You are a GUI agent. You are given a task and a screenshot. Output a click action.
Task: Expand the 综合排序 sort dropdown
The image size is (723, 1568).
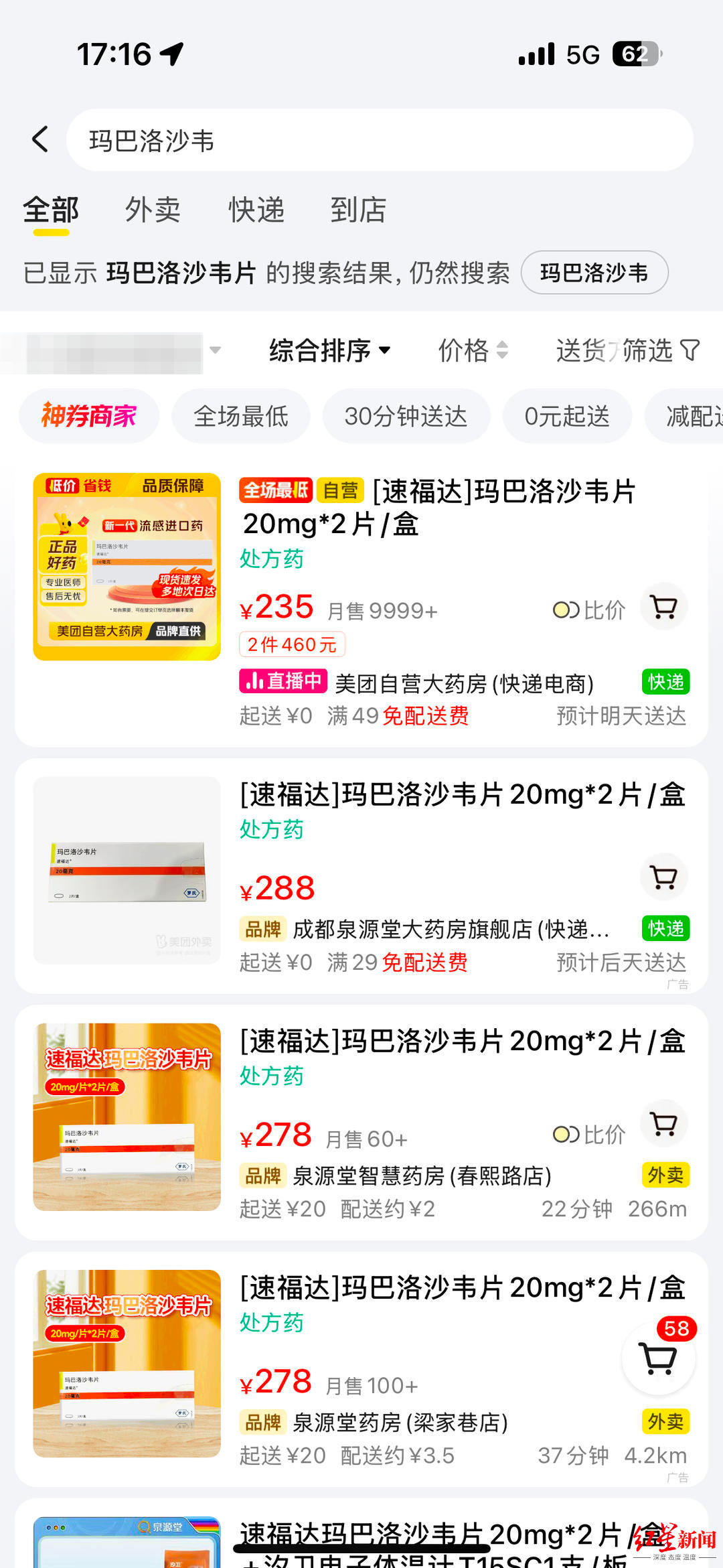pyautogui.click(x=329, y=350)
